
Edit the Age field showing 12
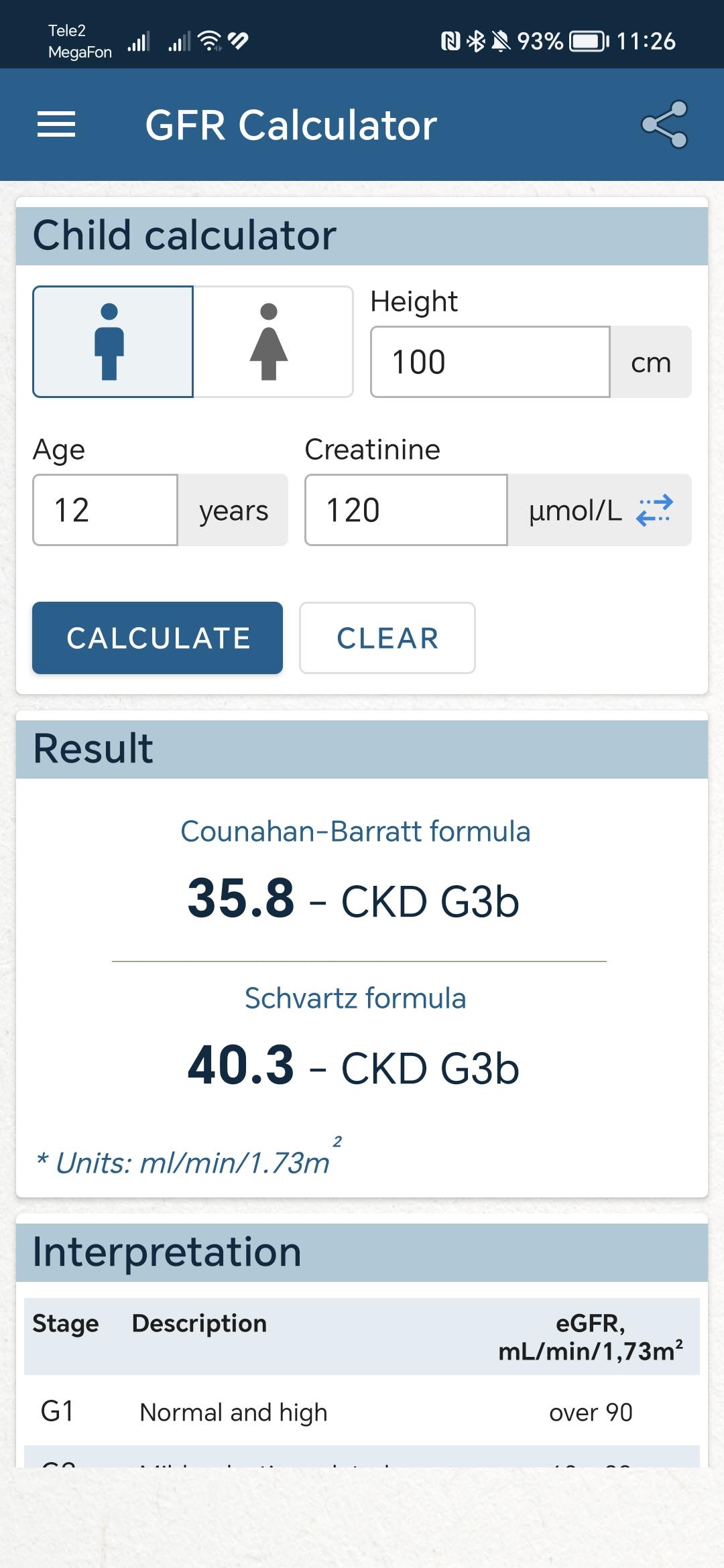pyautogui.click(x=105, y=510)
